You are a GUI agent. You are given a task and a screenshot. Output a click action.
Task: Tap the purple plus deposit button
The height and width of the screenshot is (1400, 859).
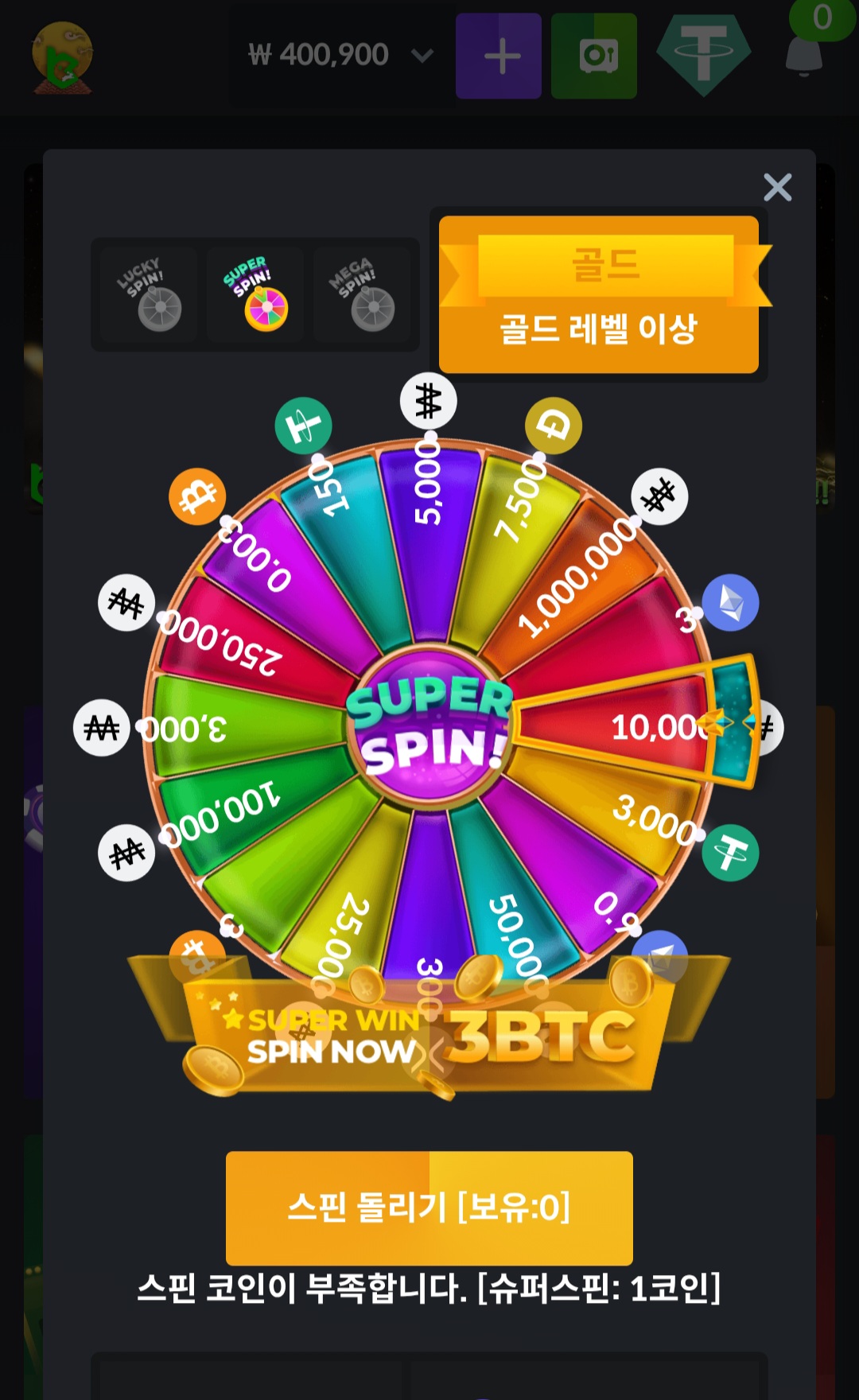tap(499, 56)
